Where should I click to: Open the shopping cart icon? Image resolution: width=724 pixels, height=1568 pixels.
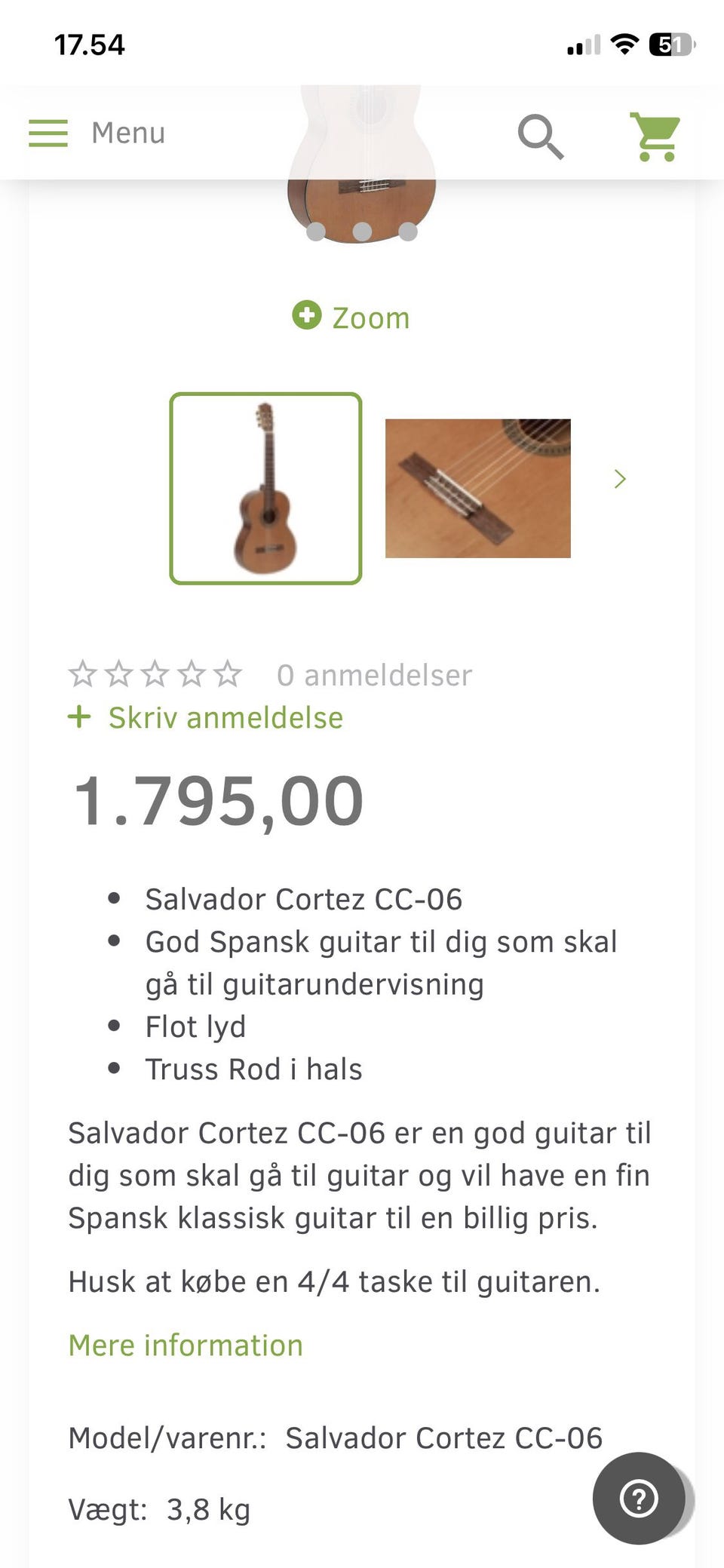[655, 136]
